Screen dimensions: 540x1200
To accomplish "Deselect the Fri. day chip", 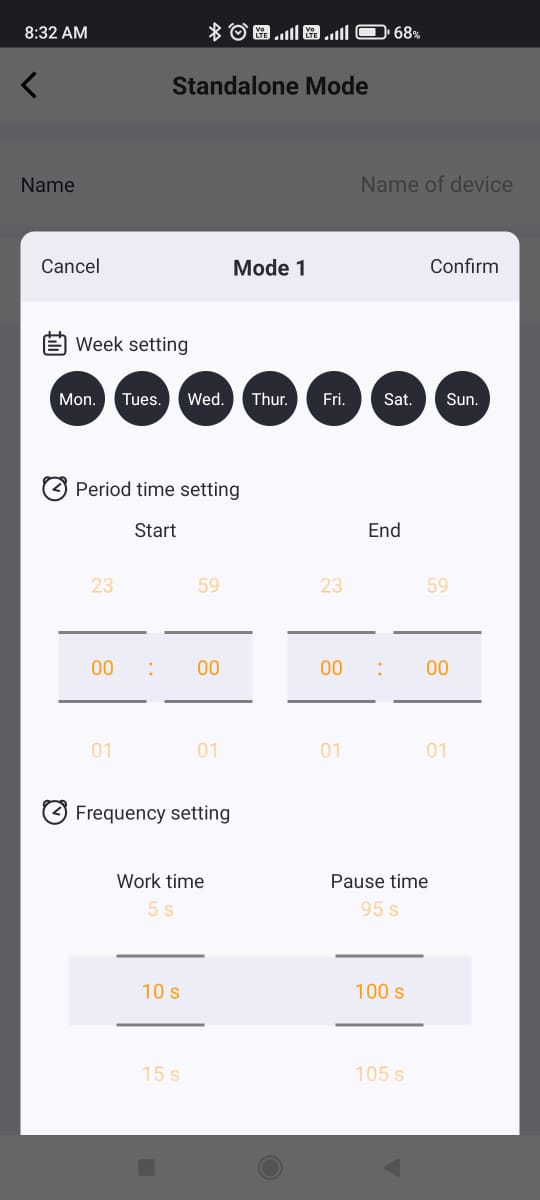I will pos(334,399).
